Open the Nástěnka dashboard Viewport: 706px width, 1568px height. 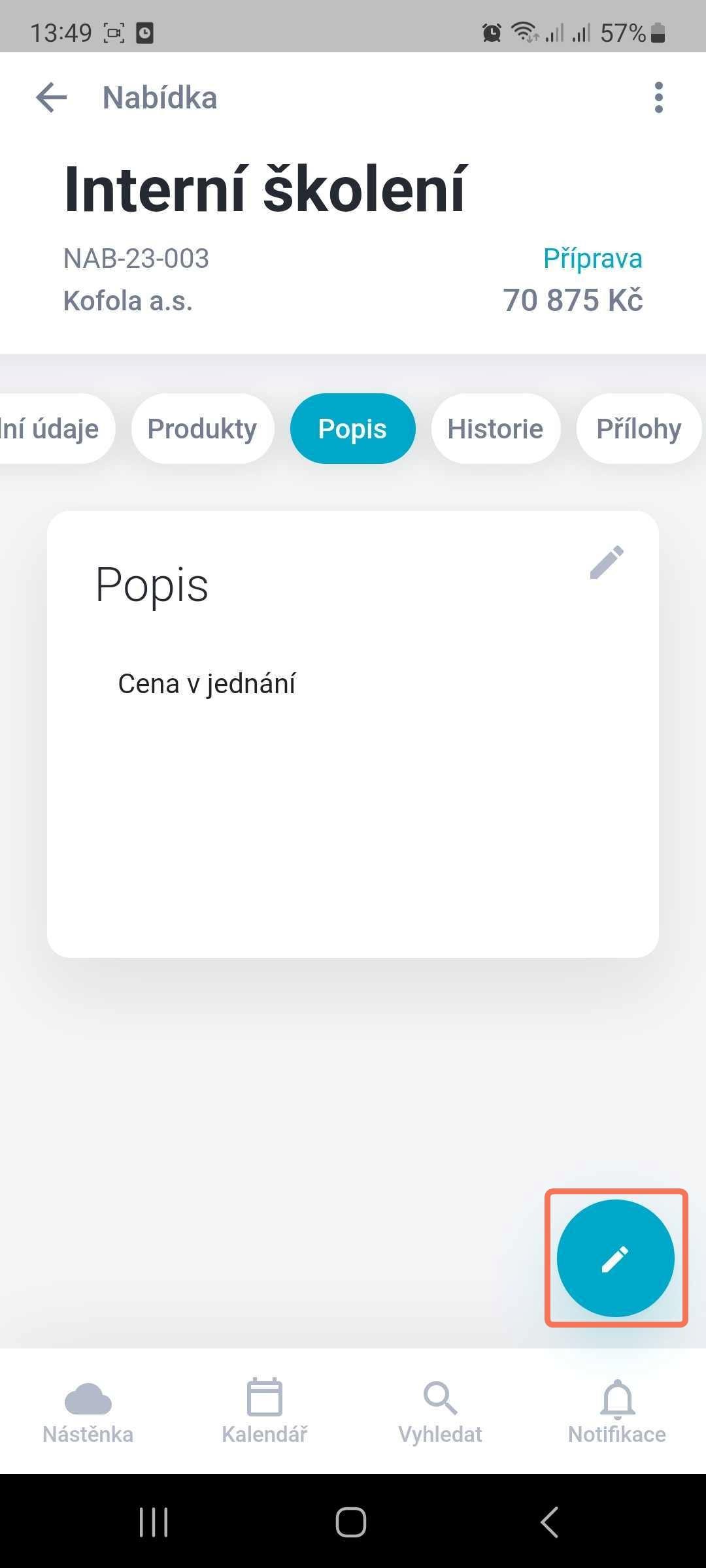coord(88,1413)
